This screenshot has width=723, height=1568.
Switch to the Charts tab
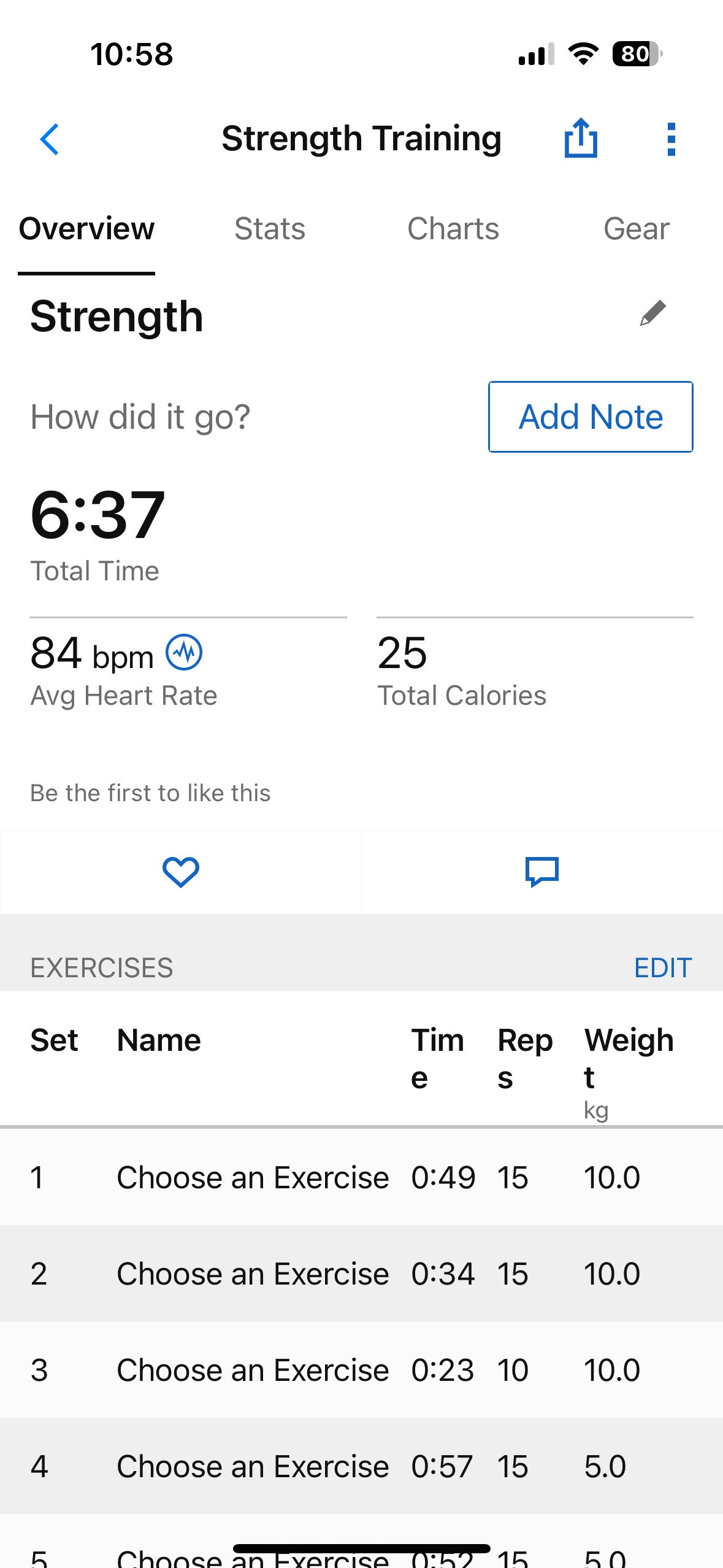click(x=453, y=229)
